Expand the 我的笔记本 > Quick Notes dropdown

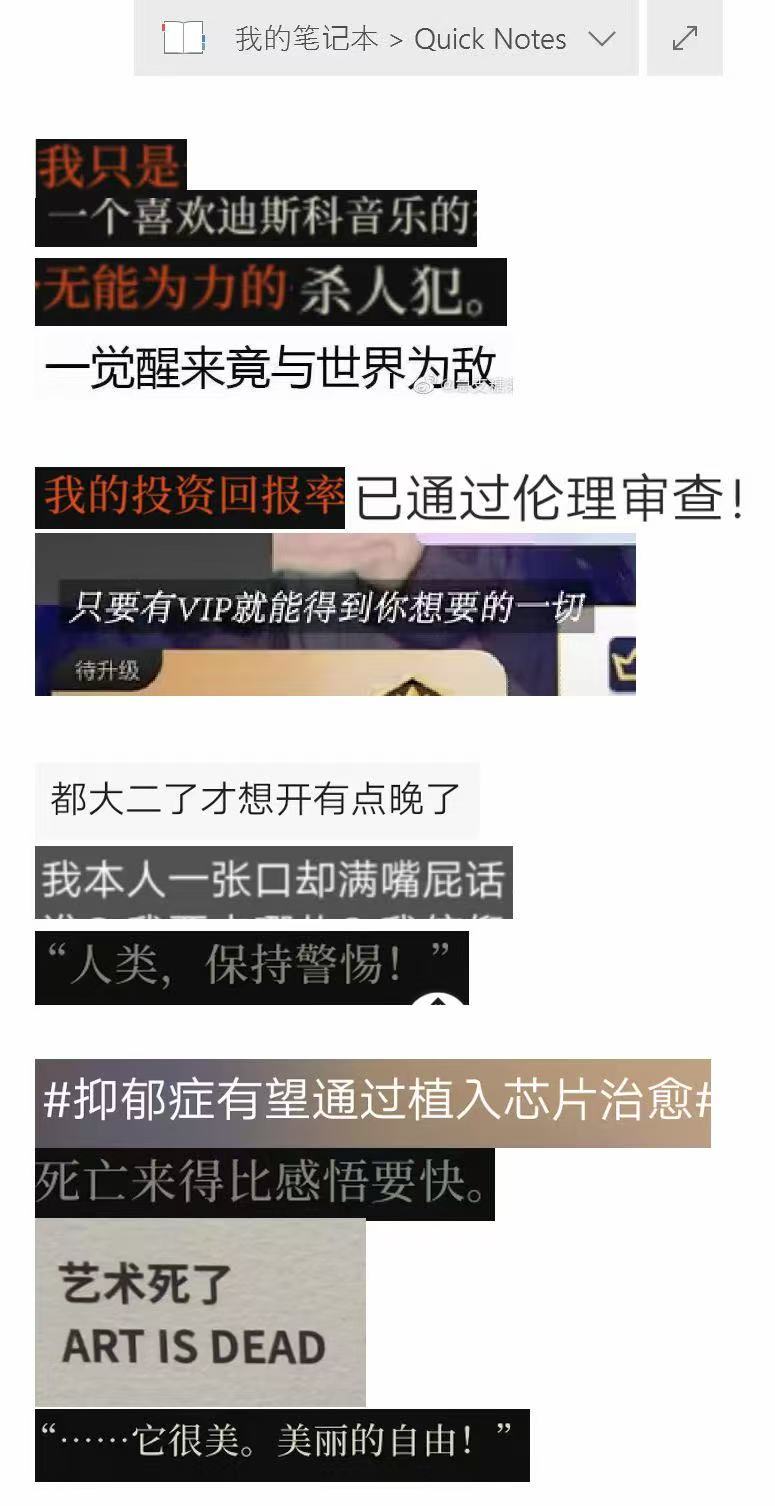coord(601,39)
